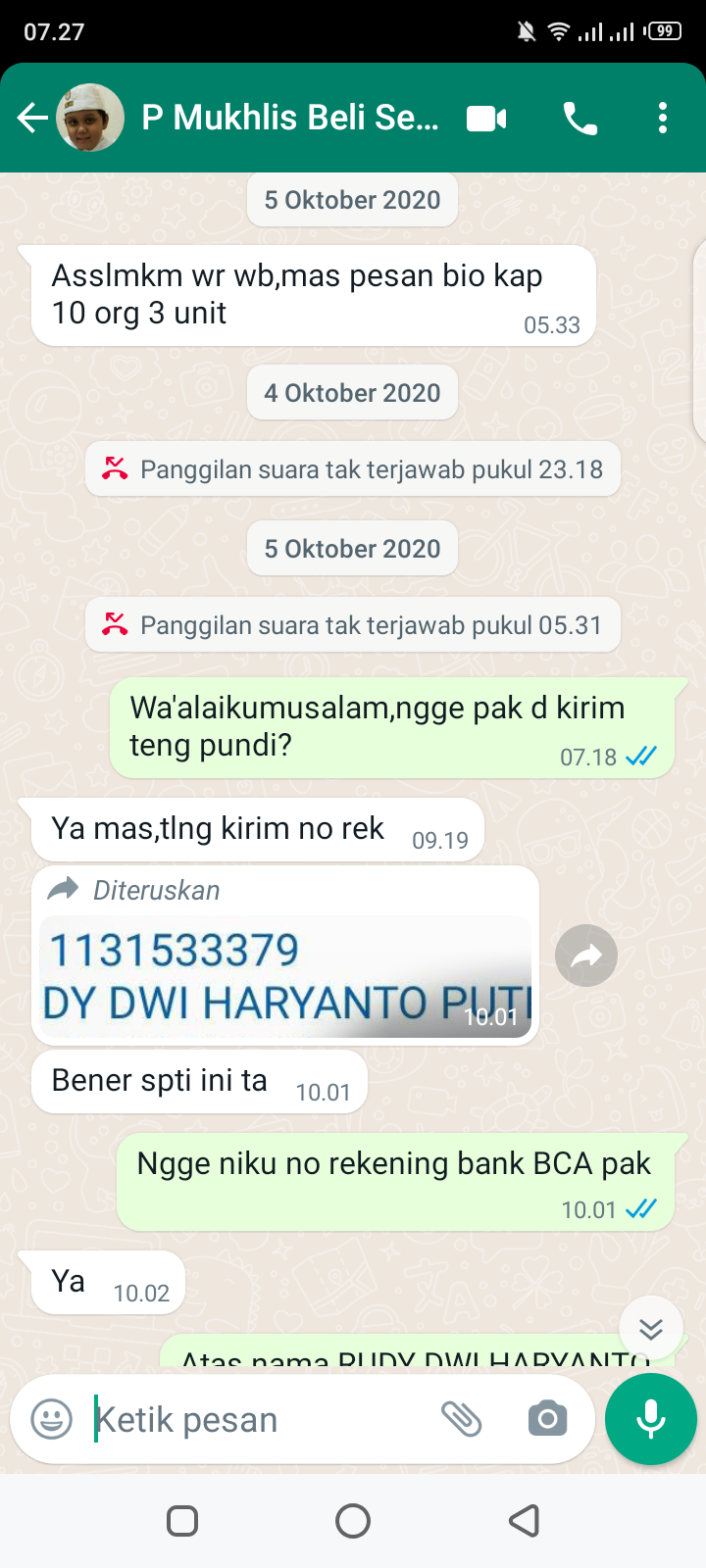The width and height of the screenshot is (706, 1568).
Task: Open P Mukhlis contact info
Action: 290,119
